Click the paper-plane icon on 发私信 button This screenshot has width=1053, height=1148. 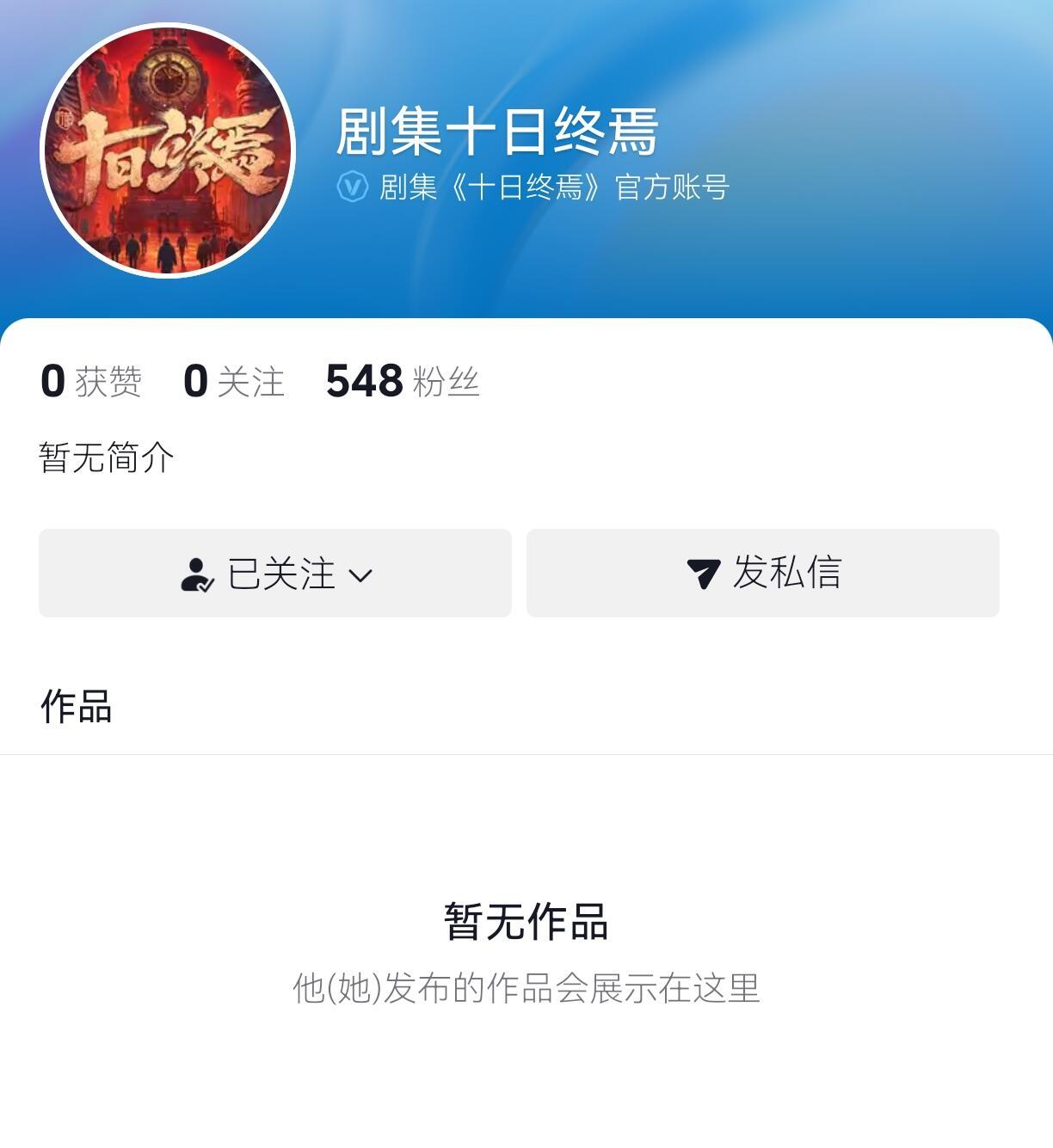(x=705, y=574)
